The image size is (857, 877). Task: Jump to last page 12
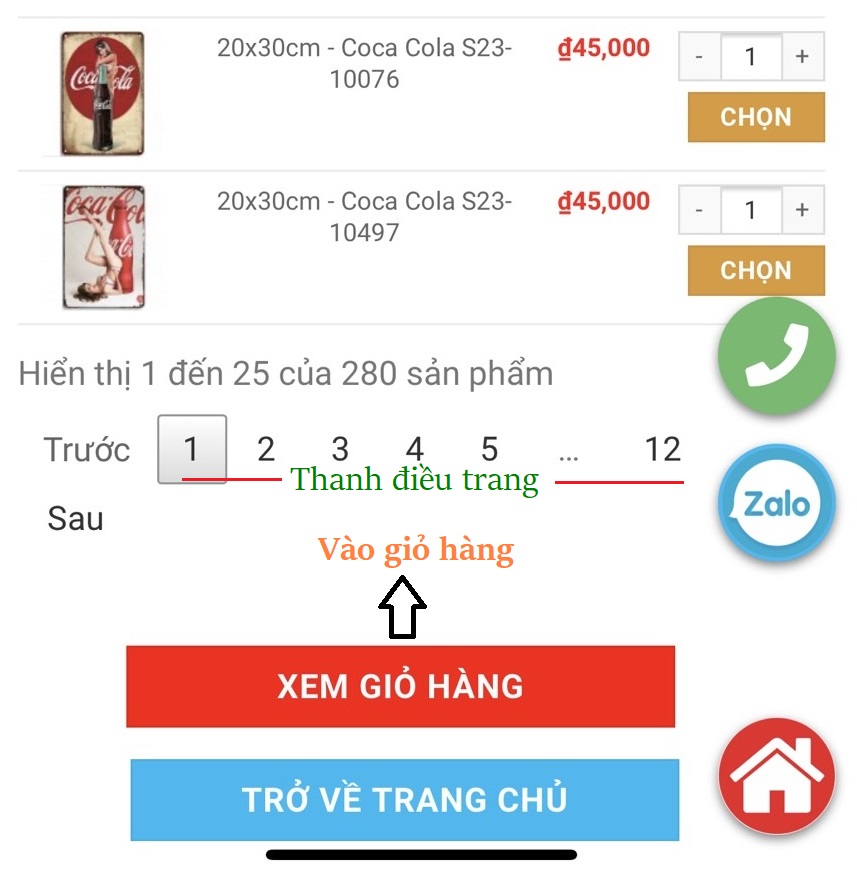tap(662, 449)
